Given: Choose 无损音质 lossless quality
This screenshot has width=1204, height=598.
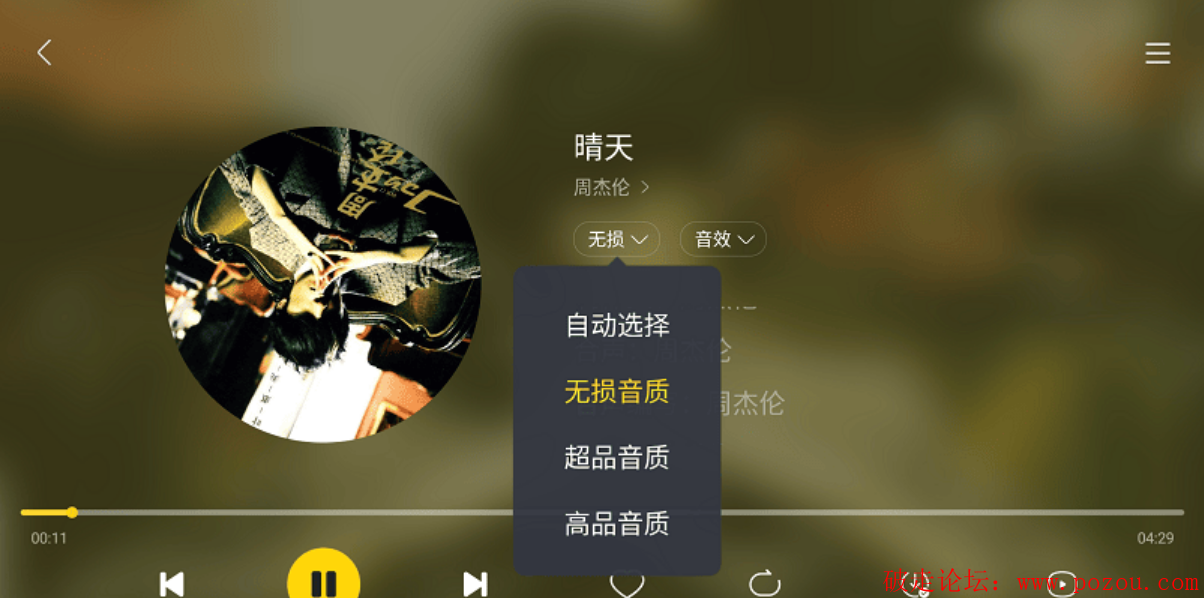Looking at the screenshot, I should point(617,392).
